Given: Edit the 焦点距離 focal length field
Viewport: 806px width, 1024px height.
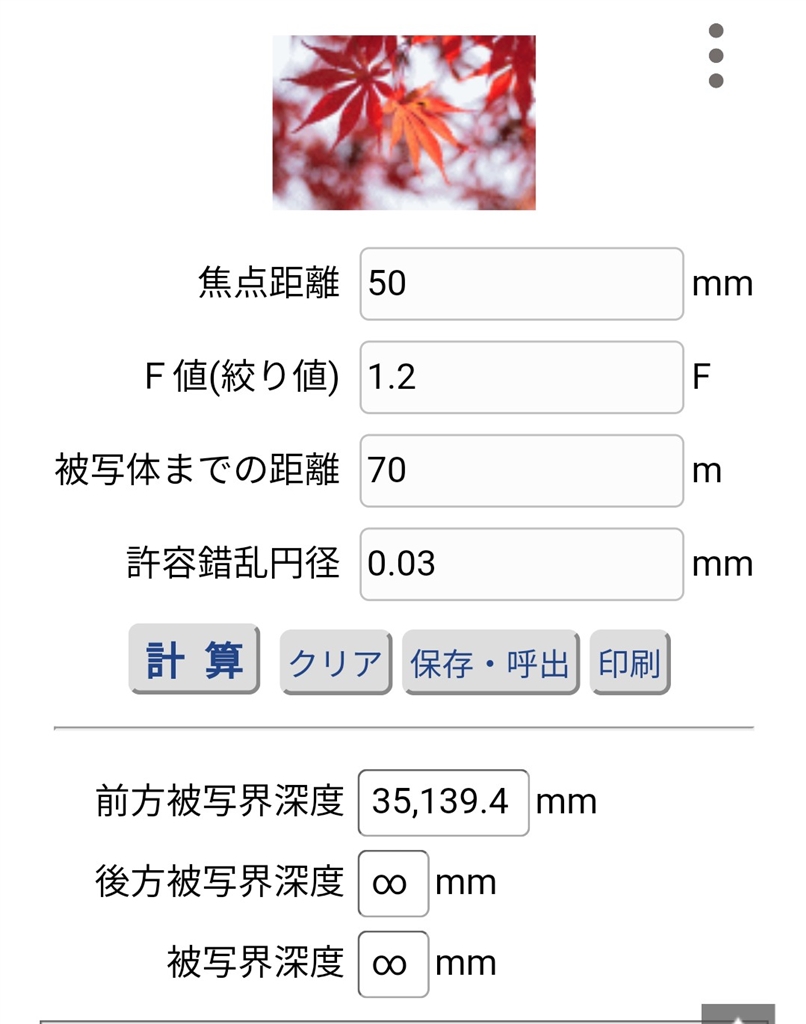Looking at the screenshot, I should point(521,284).
